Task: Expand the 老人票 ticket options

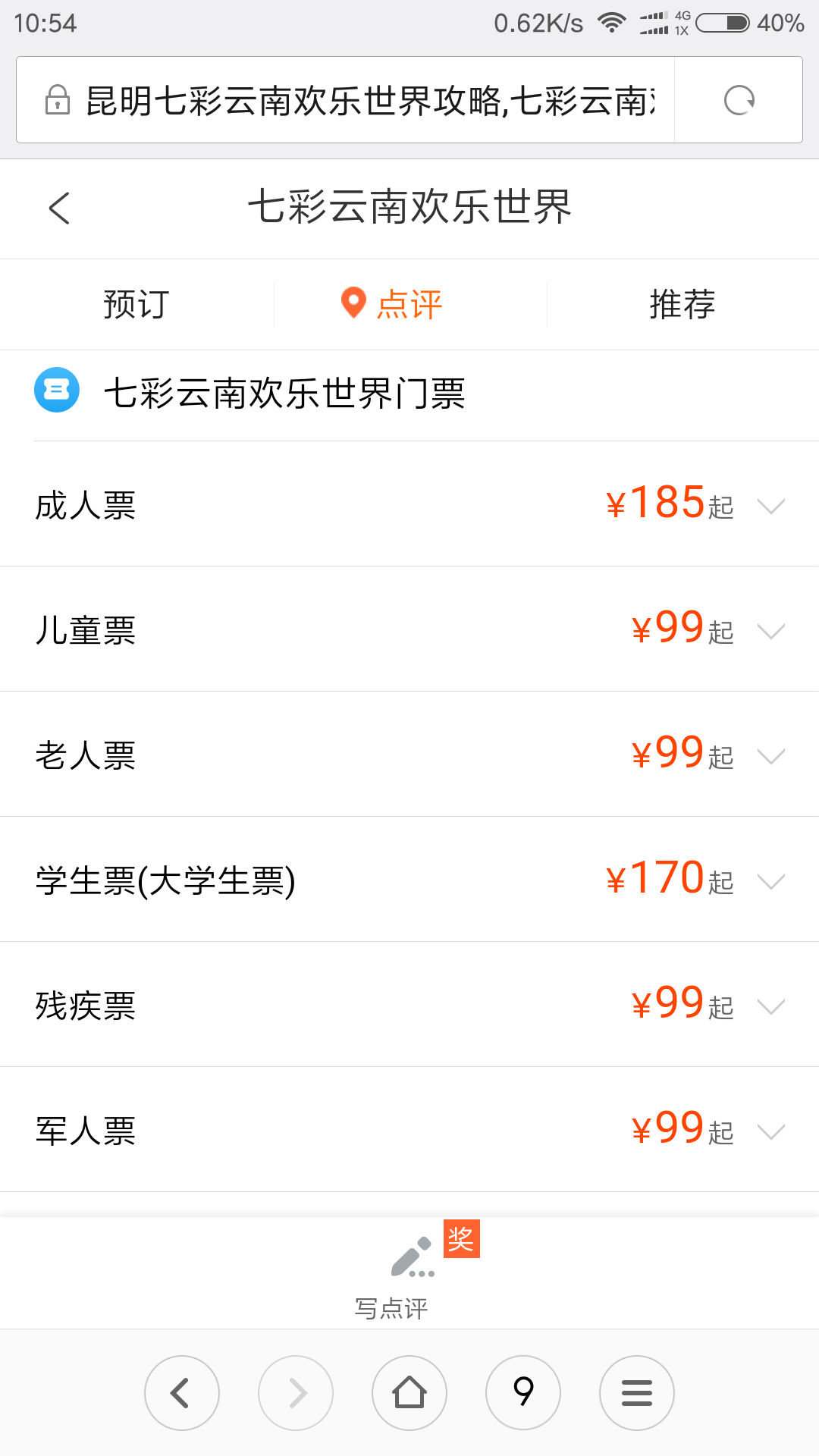Action: tap(409, 755)
